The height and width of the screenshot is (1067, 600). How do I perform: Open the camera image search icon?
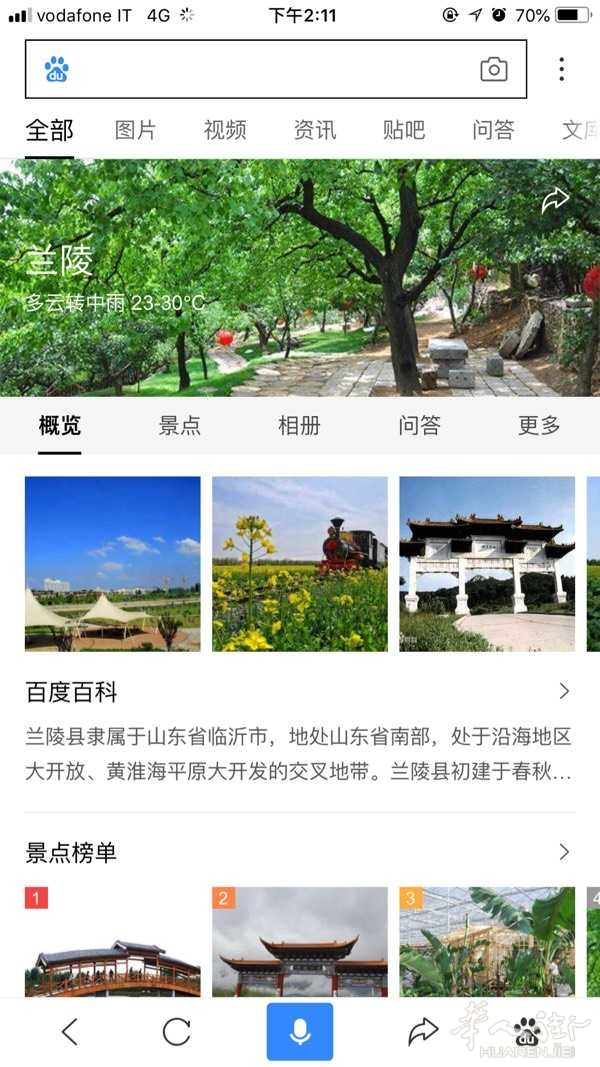click(x=494, y=69)
